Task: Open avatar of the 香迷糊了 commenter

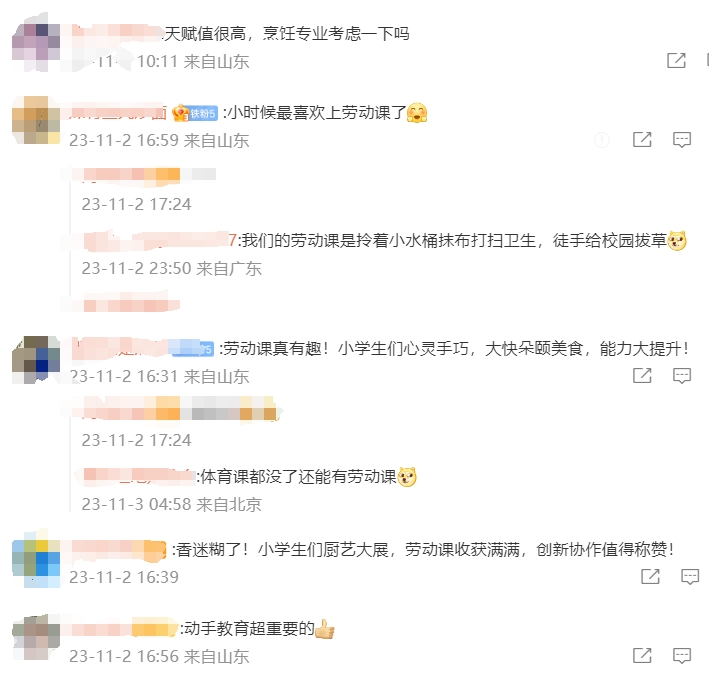Action: [x=36, y=562]
